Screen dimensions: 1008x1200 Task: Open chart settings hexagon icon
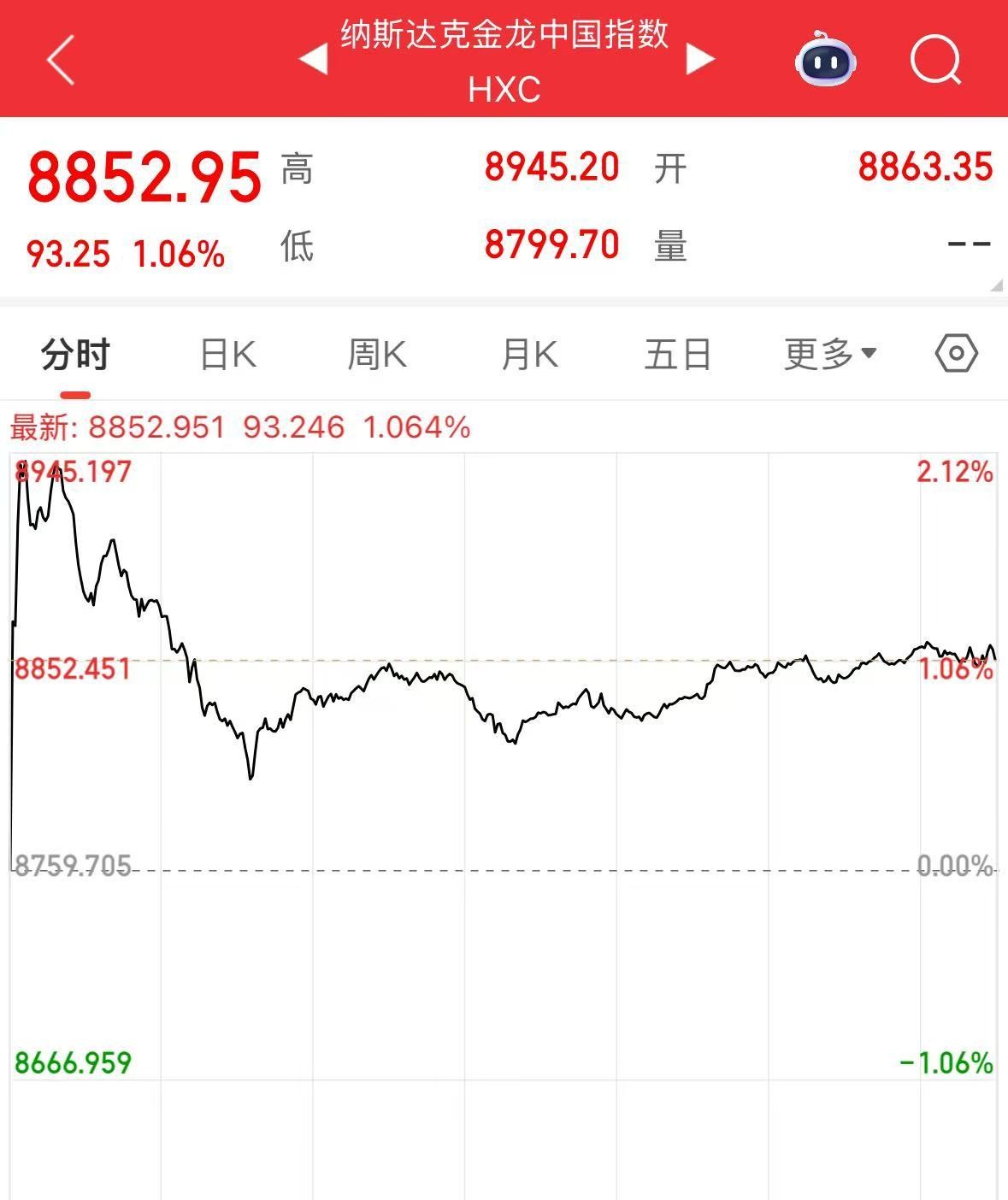(x=956, y=353)
